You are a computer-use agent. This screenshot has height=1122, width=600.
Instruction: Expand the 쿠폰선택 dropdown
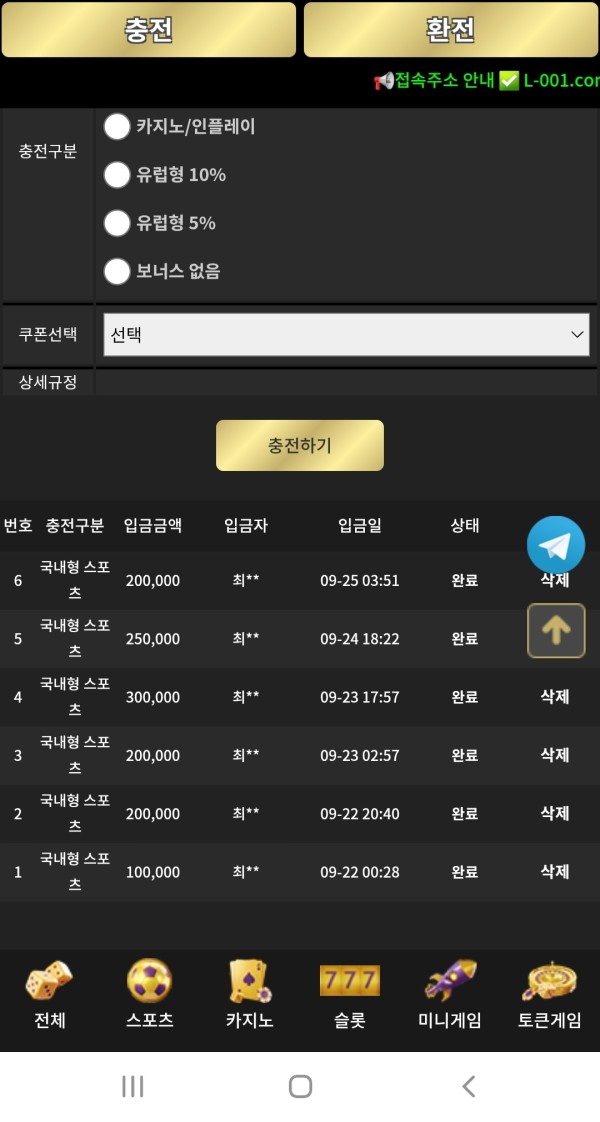click(346, 334)
